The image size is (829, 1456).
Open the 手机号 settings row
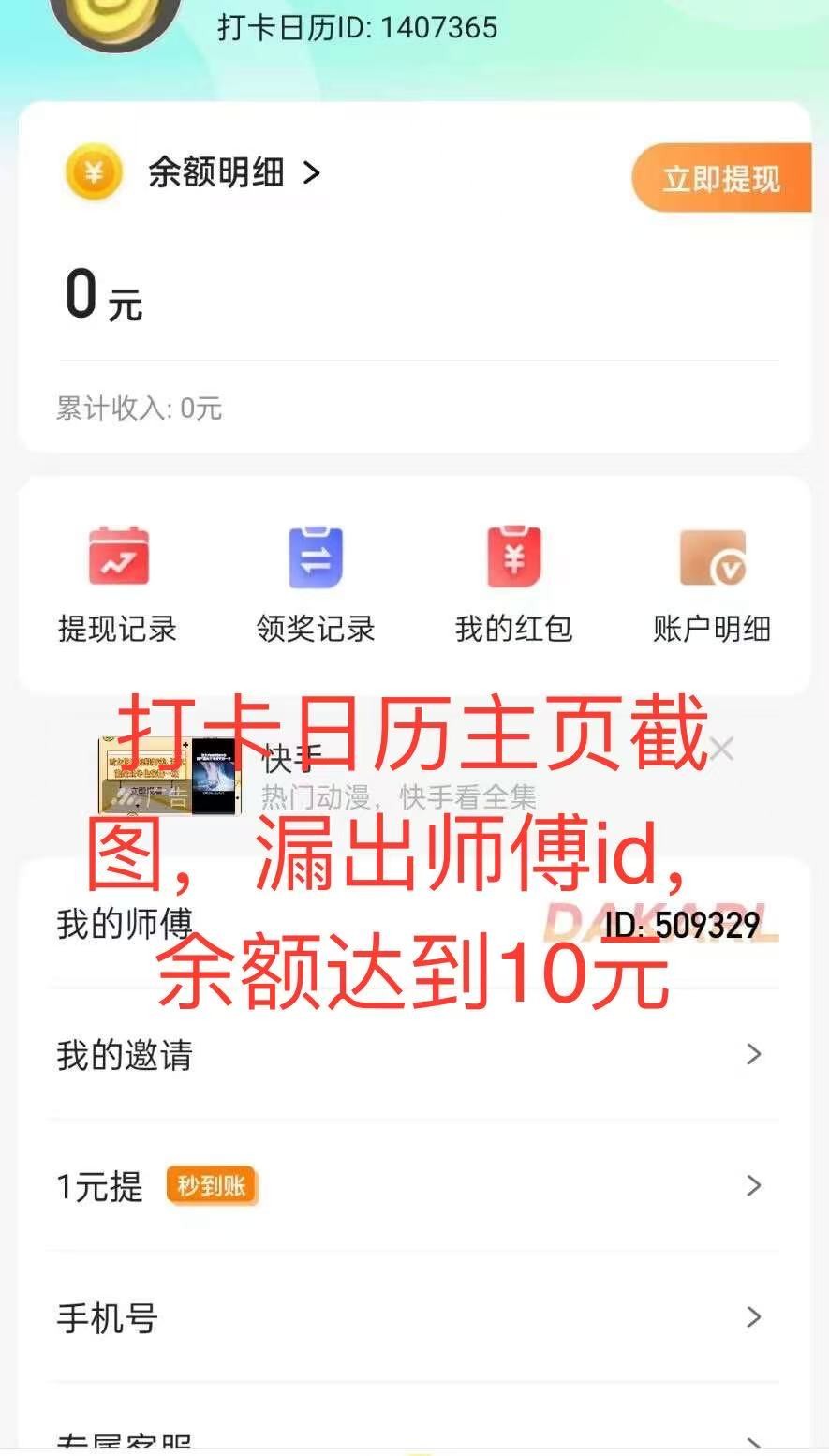[x=412, y=1317]
